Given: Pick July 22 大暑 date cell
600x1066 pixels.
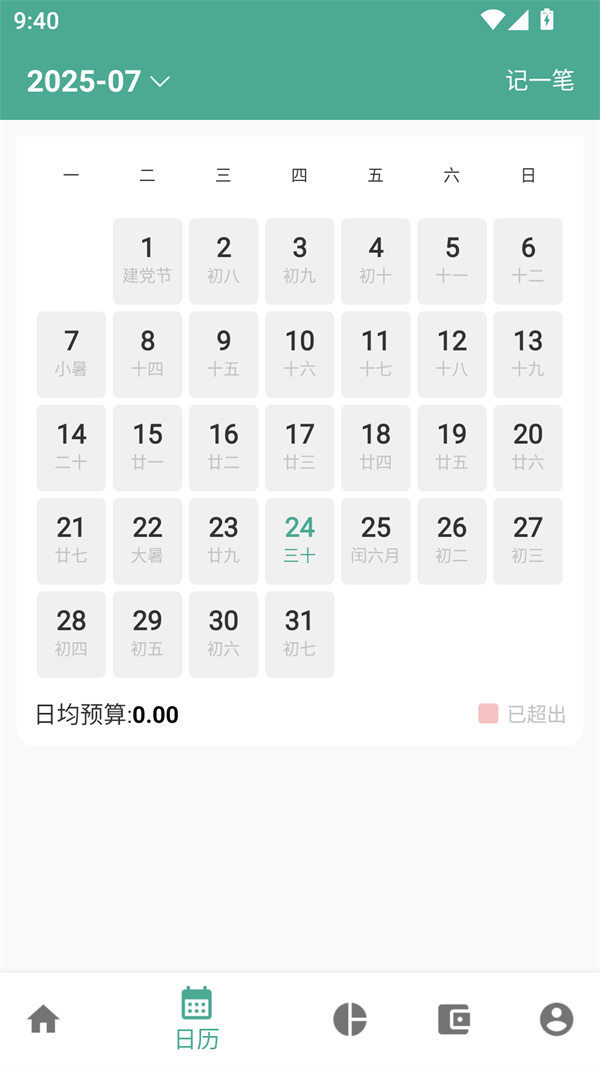Looking at the screenshot, I should pyautogui.click(x=147, y=540).
